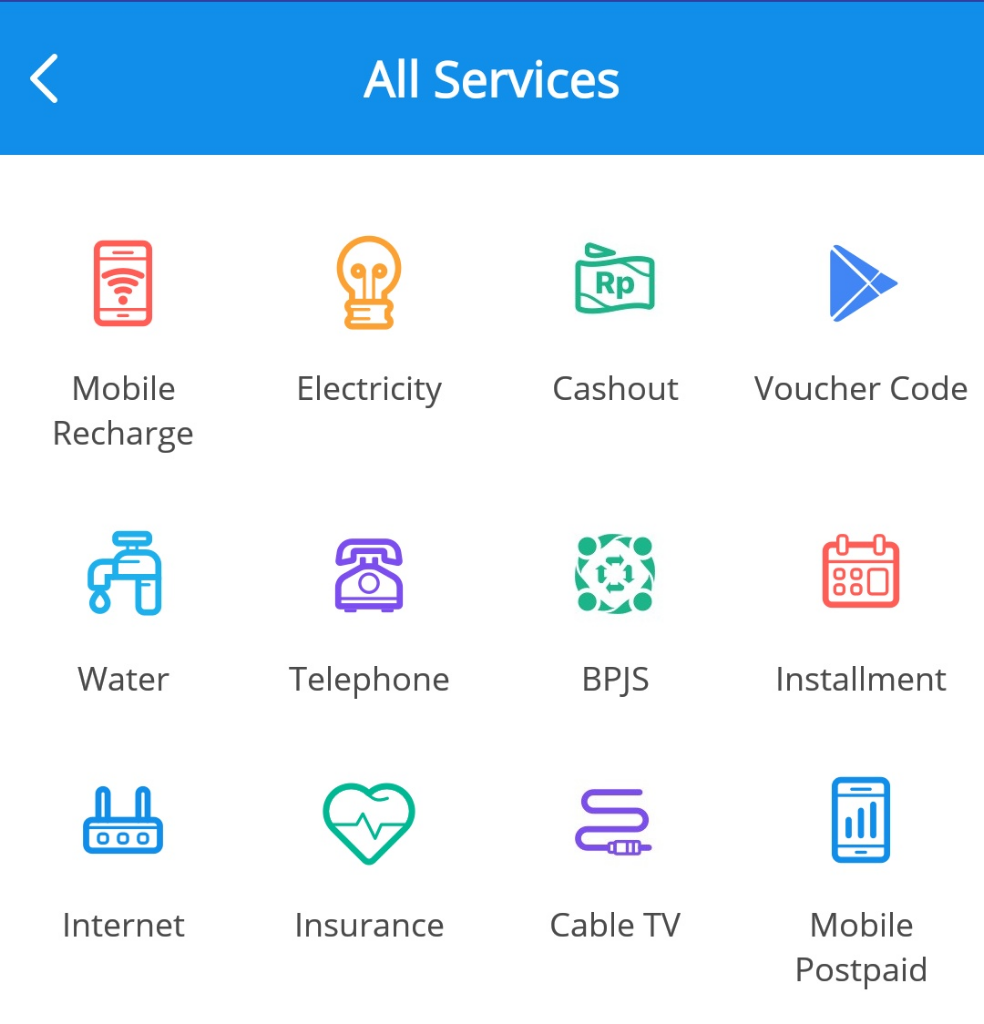Open Cashout with the Rp banknote icon
Image resolution: width=984 pixels, height=1024 pixels.
click(614, 283)
